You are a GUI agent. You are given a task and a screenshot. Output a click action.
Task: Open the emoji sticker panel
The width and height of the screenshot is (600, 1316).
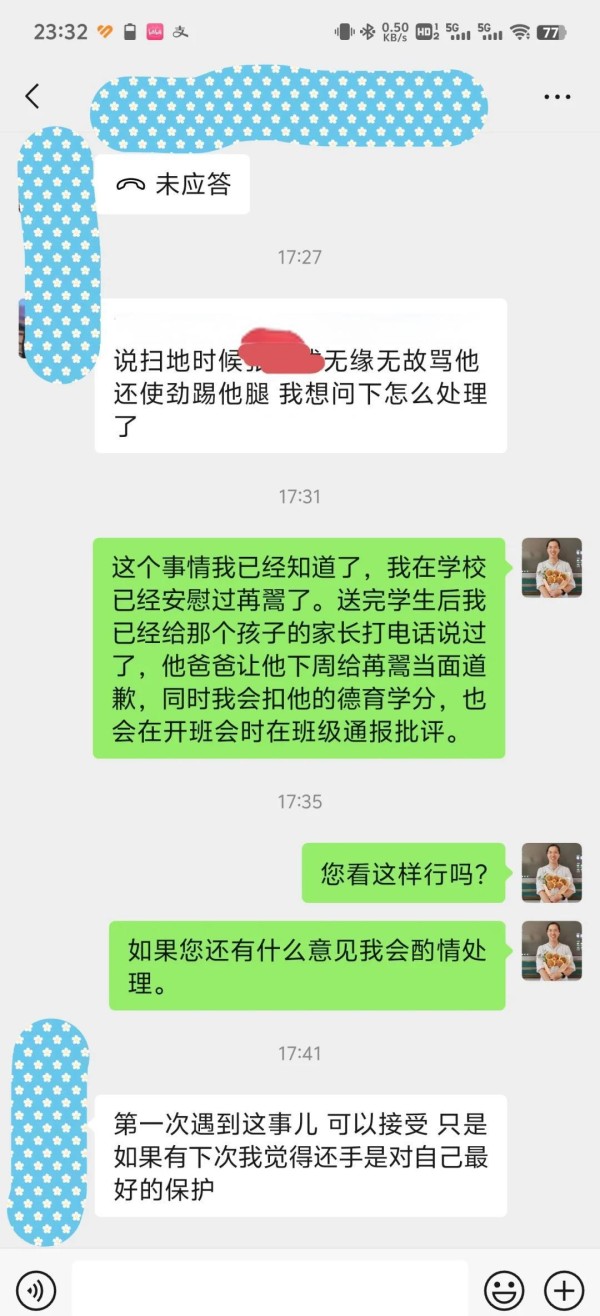point(504,1288)
